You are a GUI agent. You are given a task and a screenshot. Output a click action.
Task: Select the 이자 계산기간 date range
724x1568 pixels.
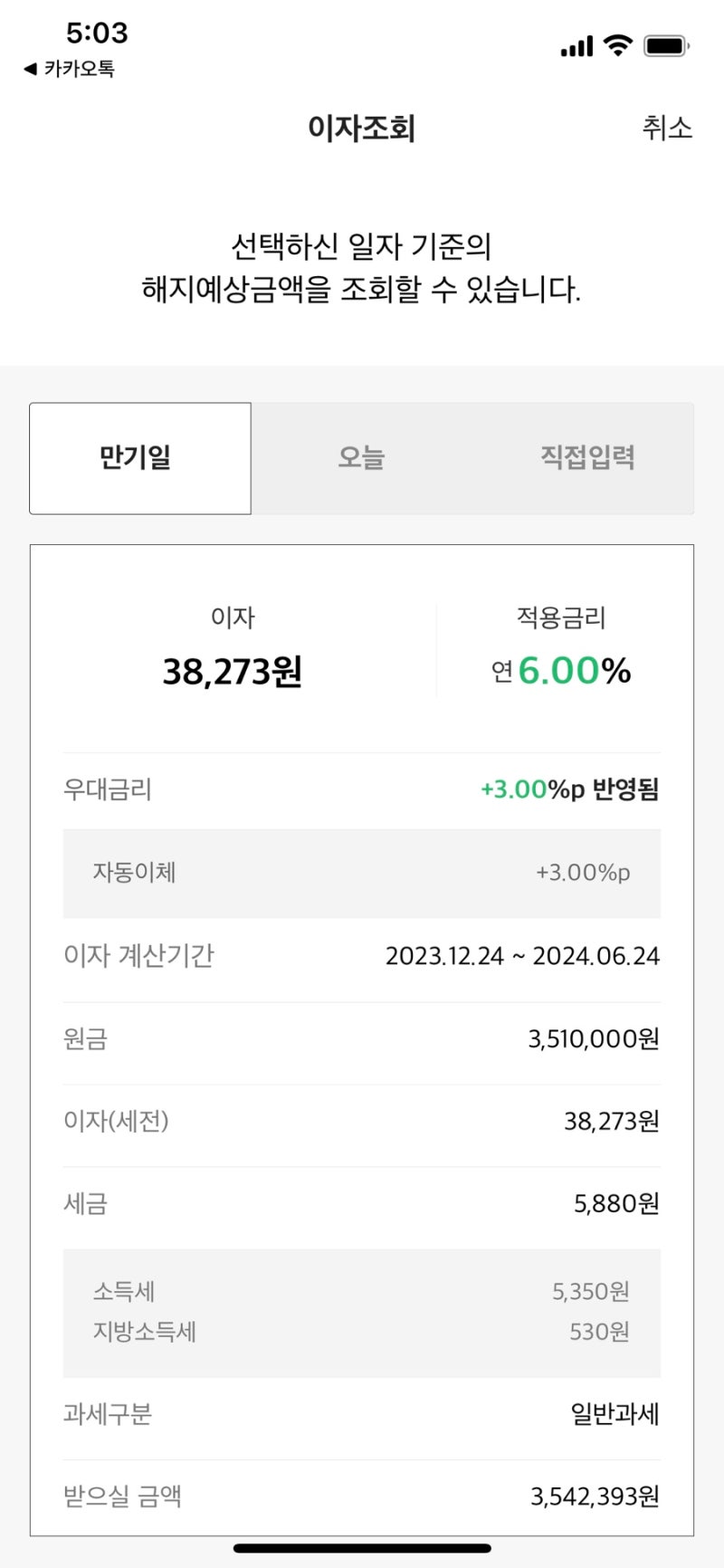[362, 955]
